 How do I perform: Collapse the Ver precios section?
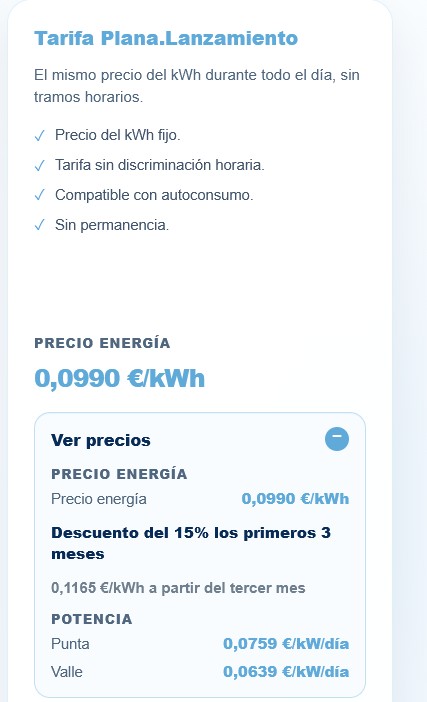point(337,439)
